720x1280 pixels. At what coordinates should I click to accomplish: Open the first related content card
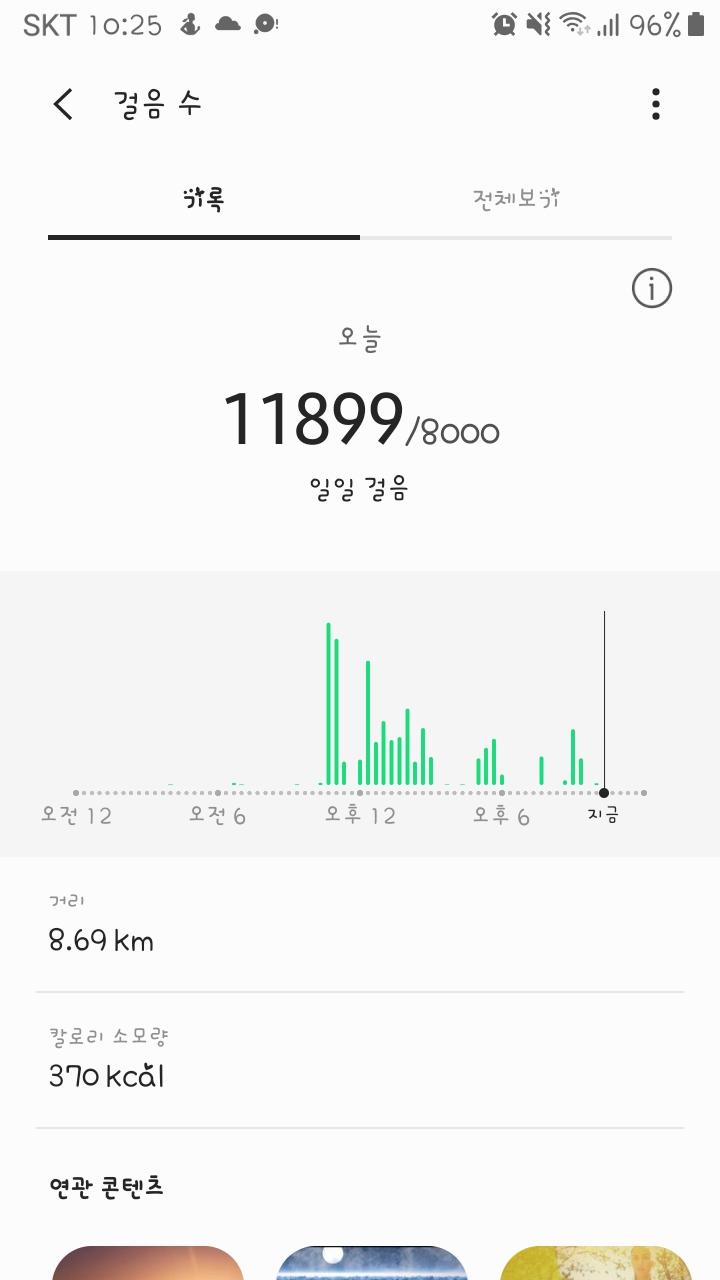pos(148,1263)
